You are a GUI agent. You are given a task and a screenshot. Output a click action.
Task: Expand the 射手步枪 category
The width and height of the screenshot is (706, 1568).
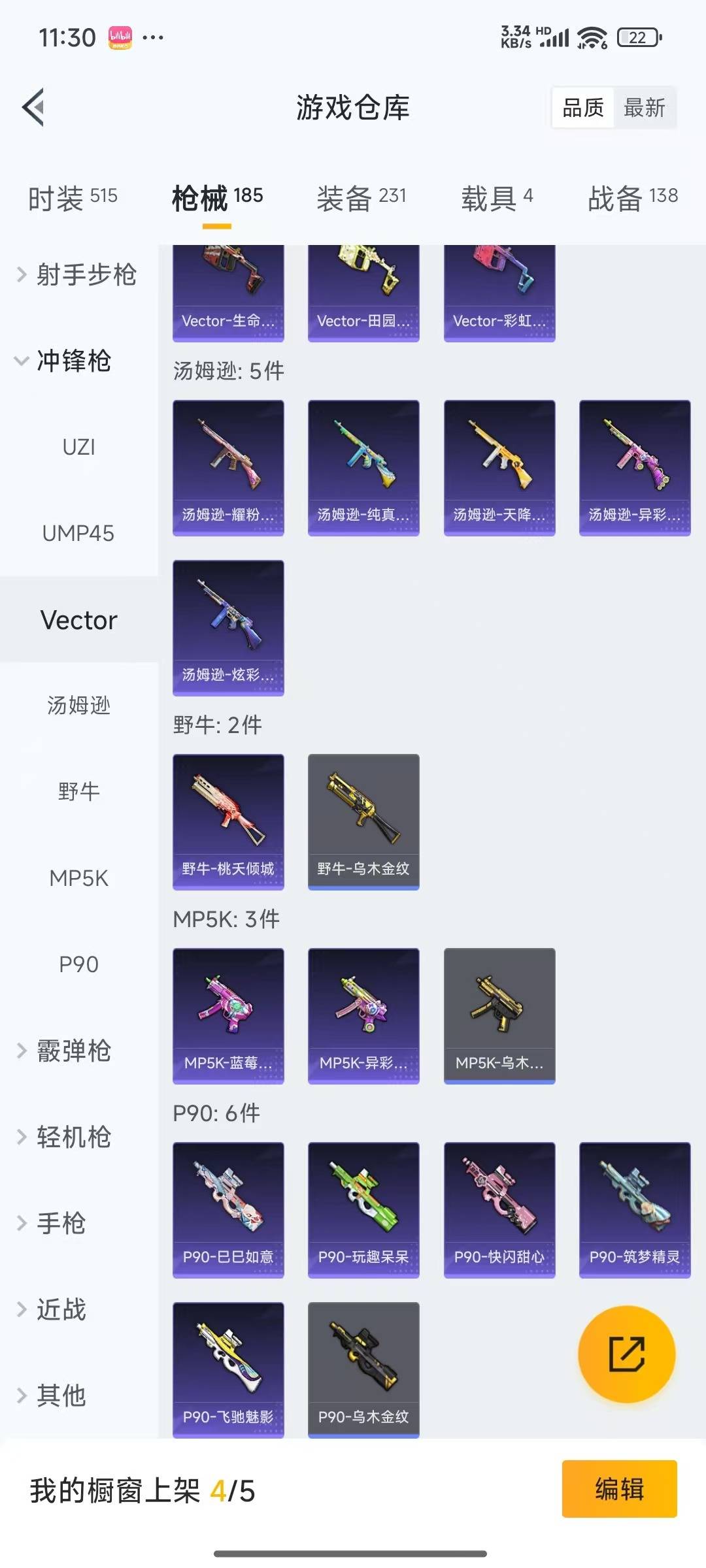[77, 275]
